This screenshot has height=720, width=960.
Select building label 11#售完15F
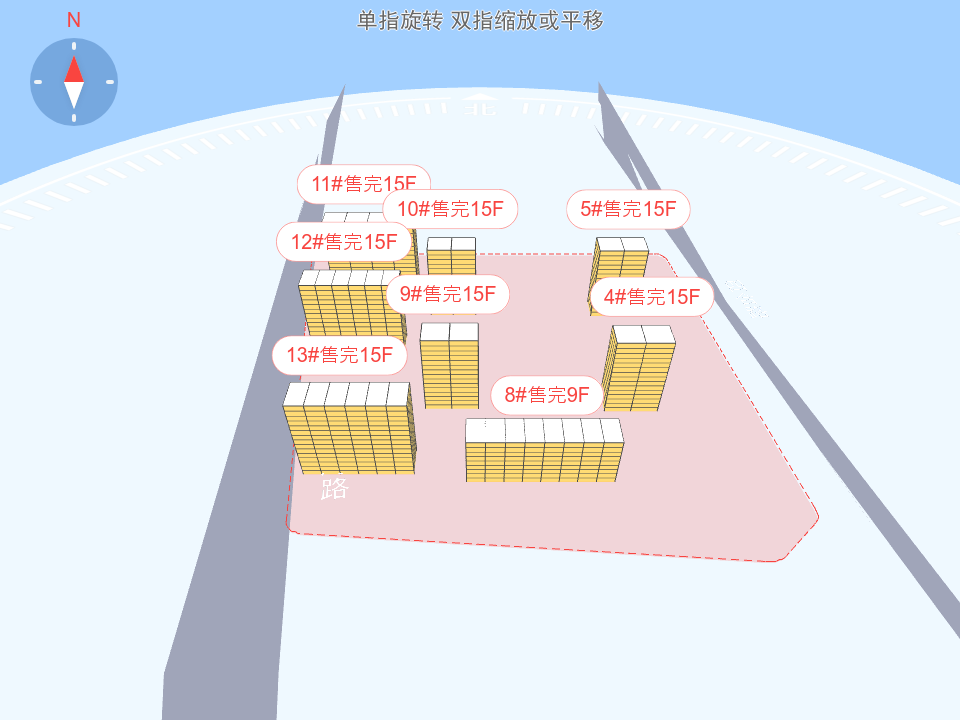click(364, 183)
